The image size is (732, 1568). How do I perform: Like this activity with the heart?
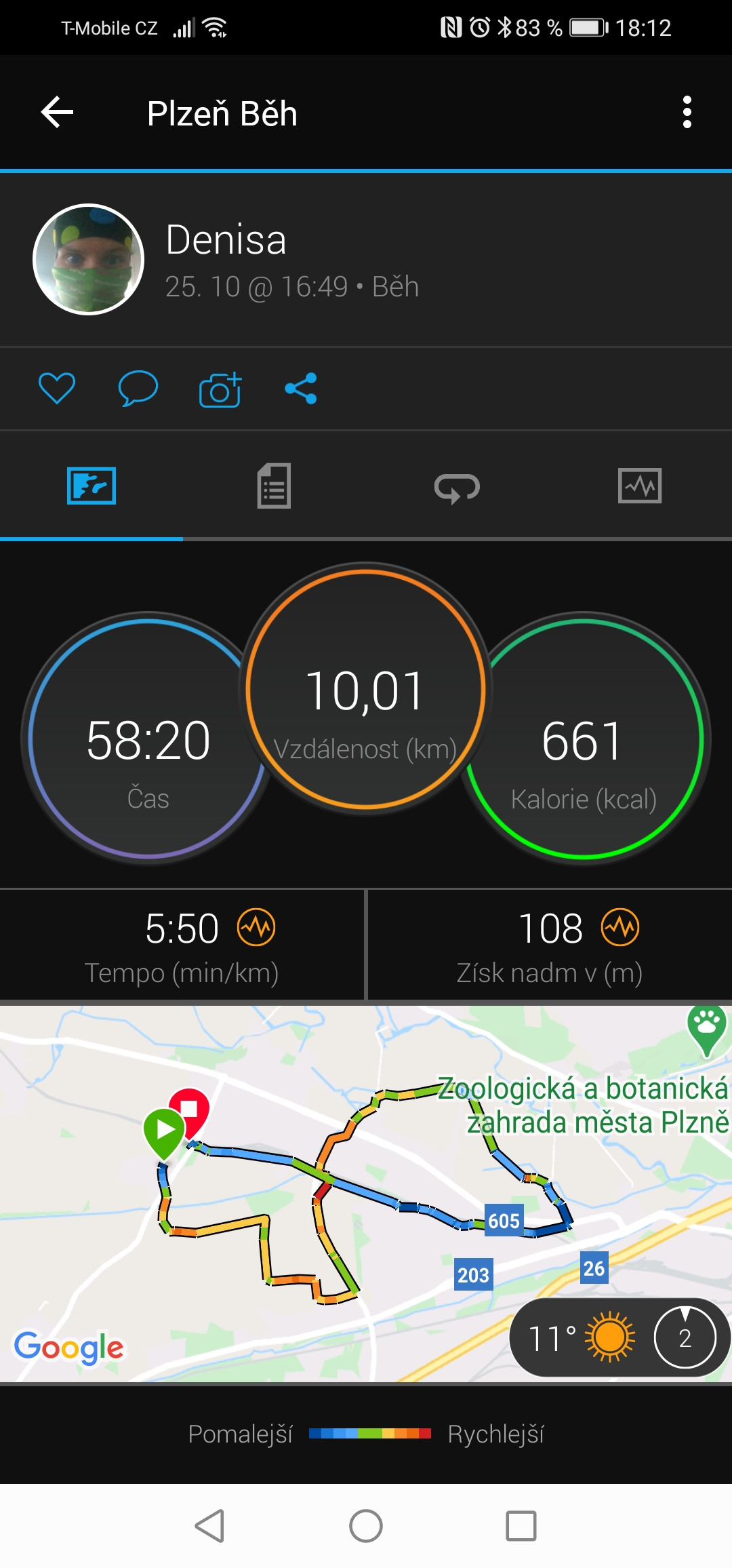pos(57,389)
